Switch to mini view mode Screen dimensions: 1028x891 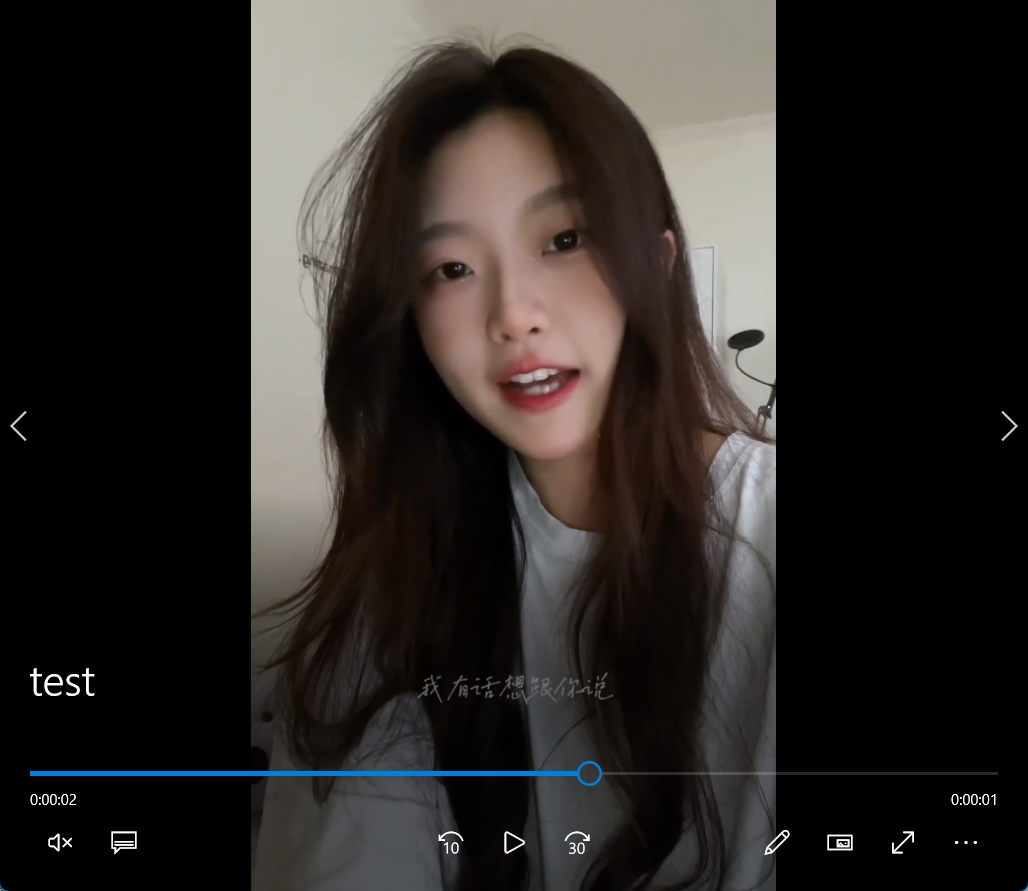coord(840,843)
